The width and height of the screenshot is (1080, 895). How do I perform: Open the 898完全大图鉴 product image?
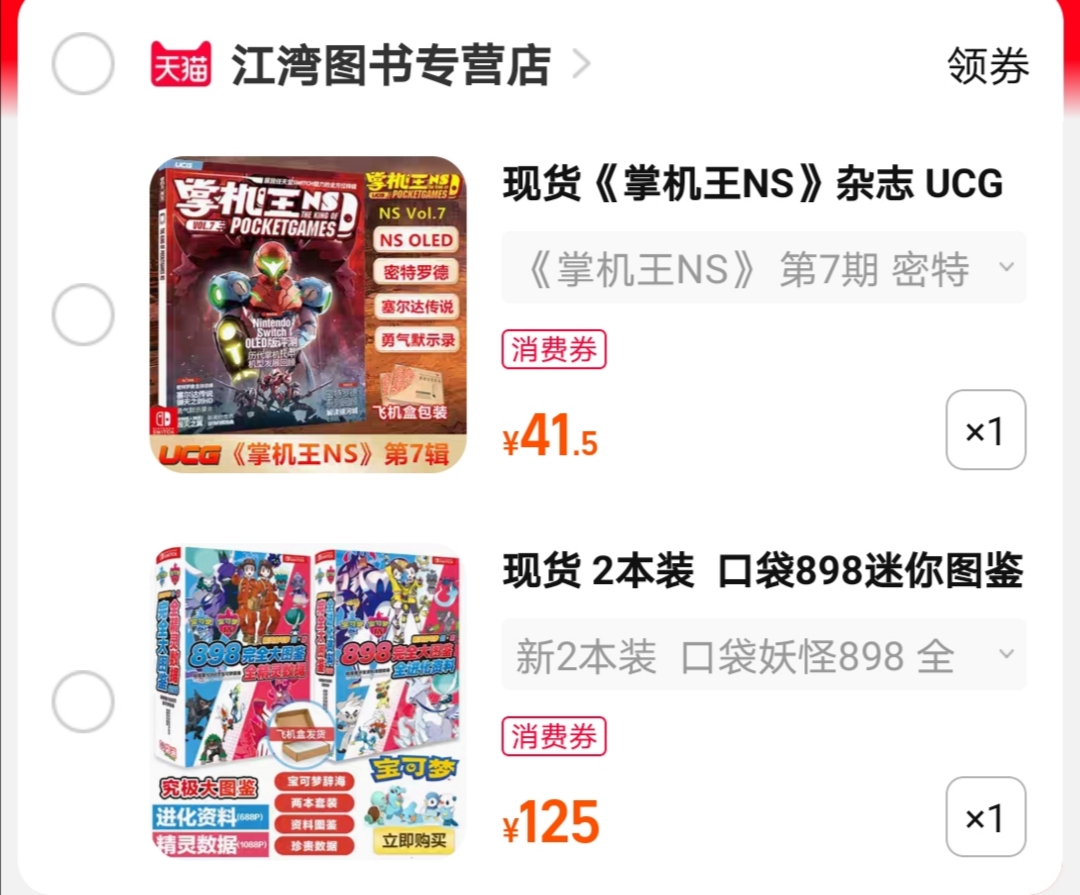point(308,701)
